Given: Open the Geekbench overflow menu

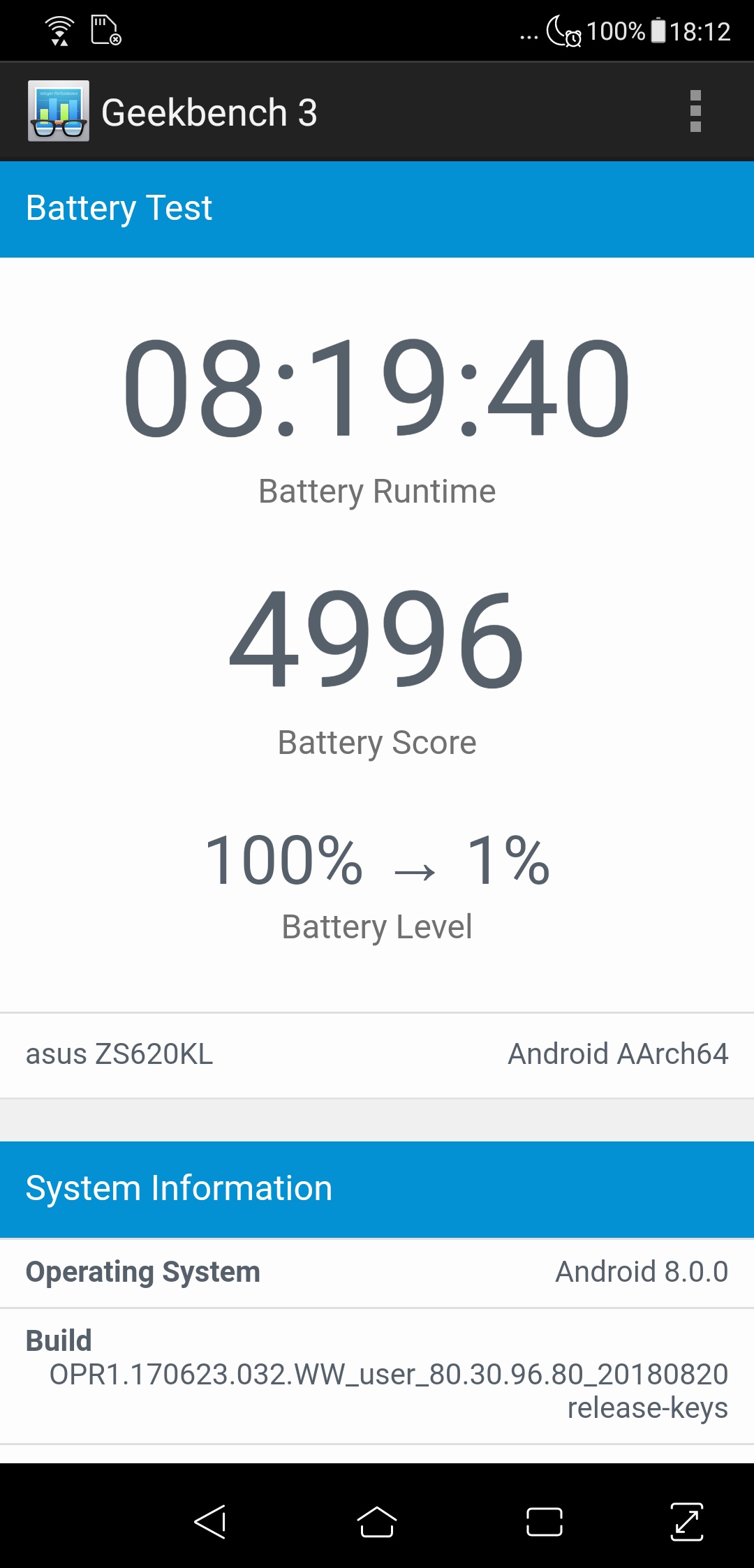Looking at the screenshot, I should 695,112.
